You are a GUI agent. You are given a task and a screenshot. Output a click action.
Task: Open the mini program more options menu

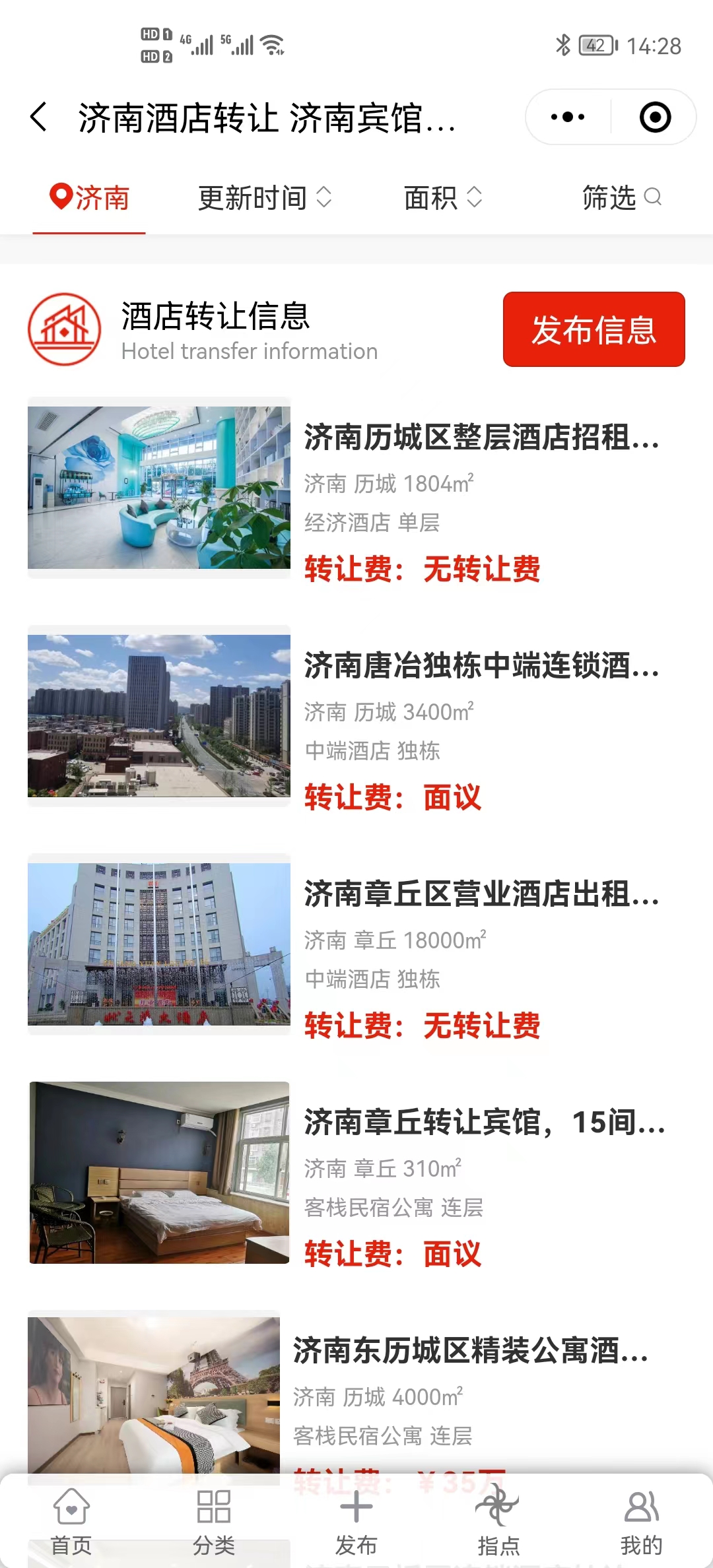568,117
